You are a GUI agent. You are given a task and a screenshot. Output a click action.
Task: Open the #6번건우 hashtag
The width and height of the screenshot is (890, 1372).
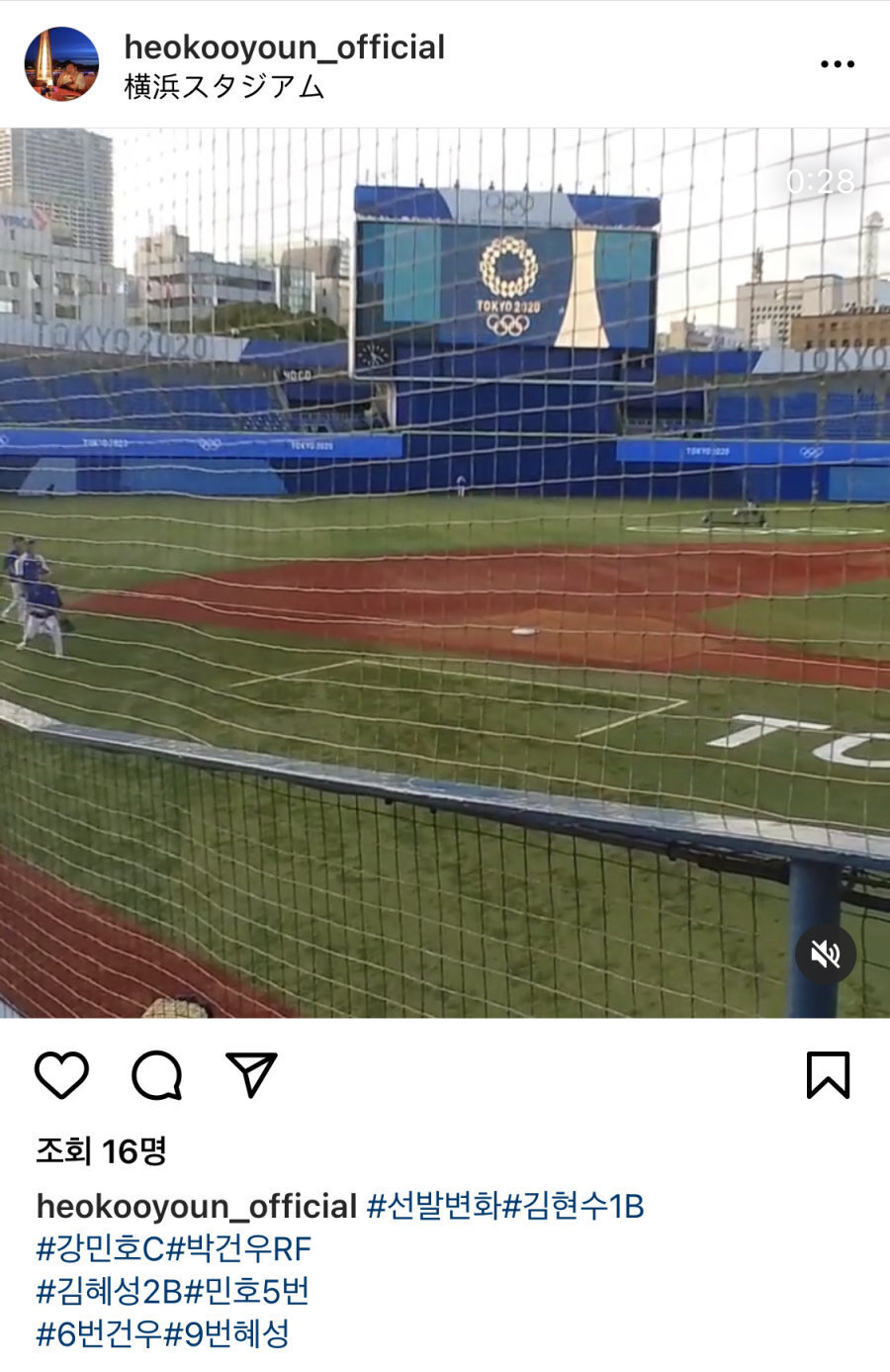[99, 1333]
